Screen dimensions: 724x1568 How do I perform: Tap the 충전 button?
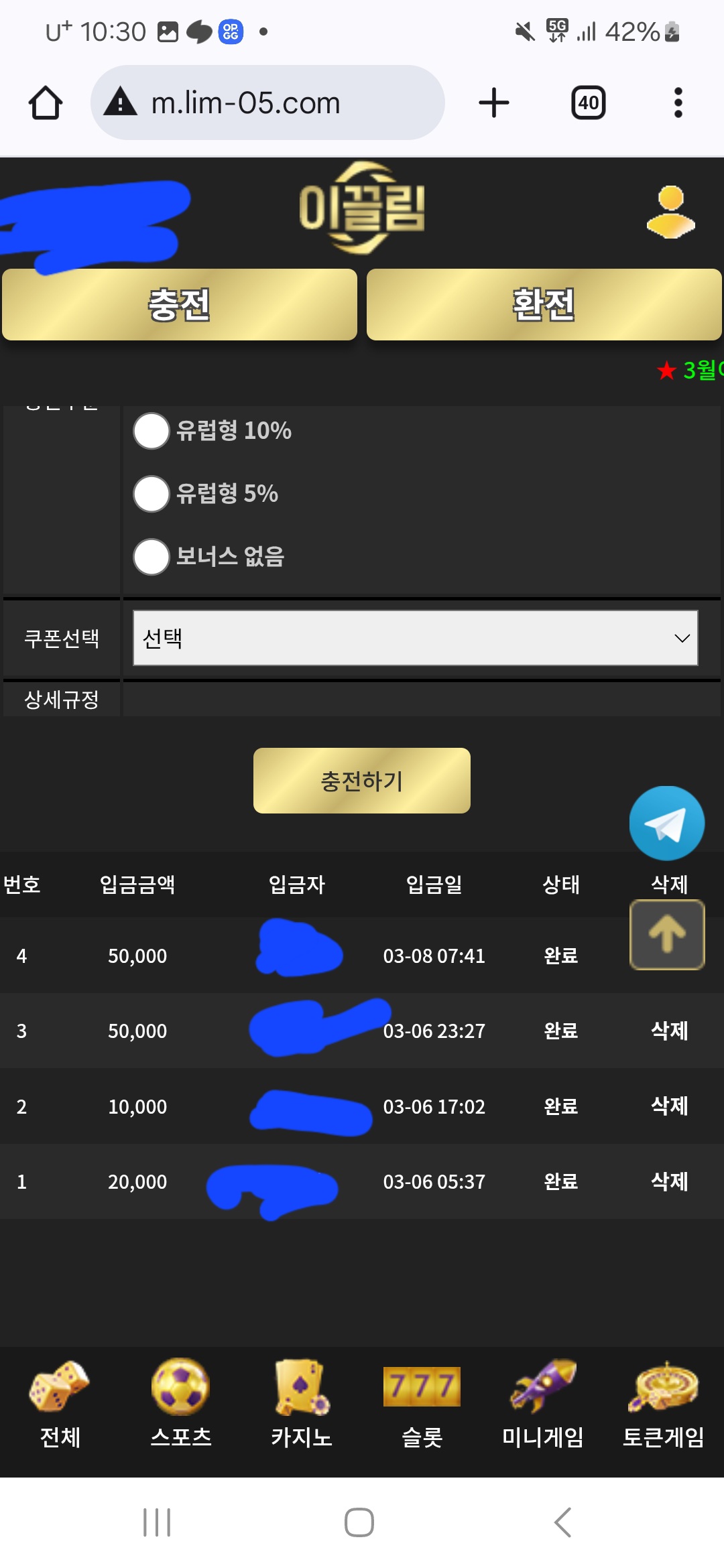coord(180,305)
